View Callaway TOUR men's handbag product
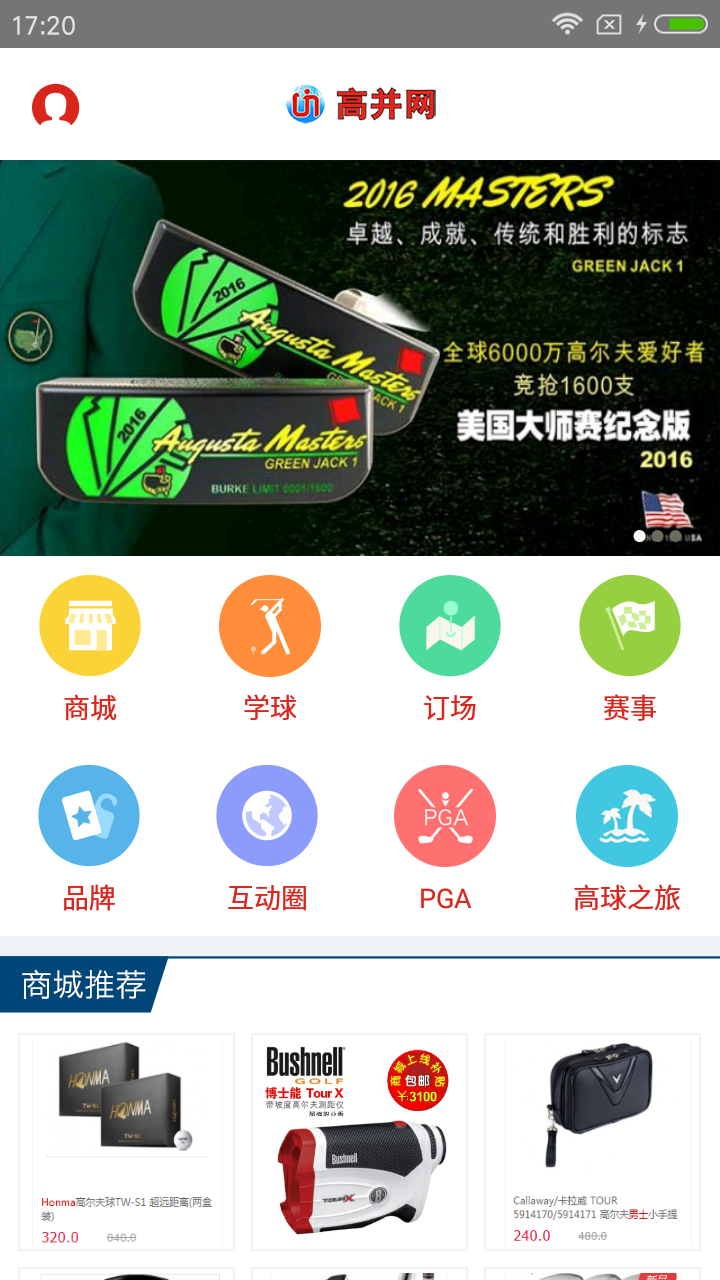Screen dimensions: 720x1280 [593, 1141]
